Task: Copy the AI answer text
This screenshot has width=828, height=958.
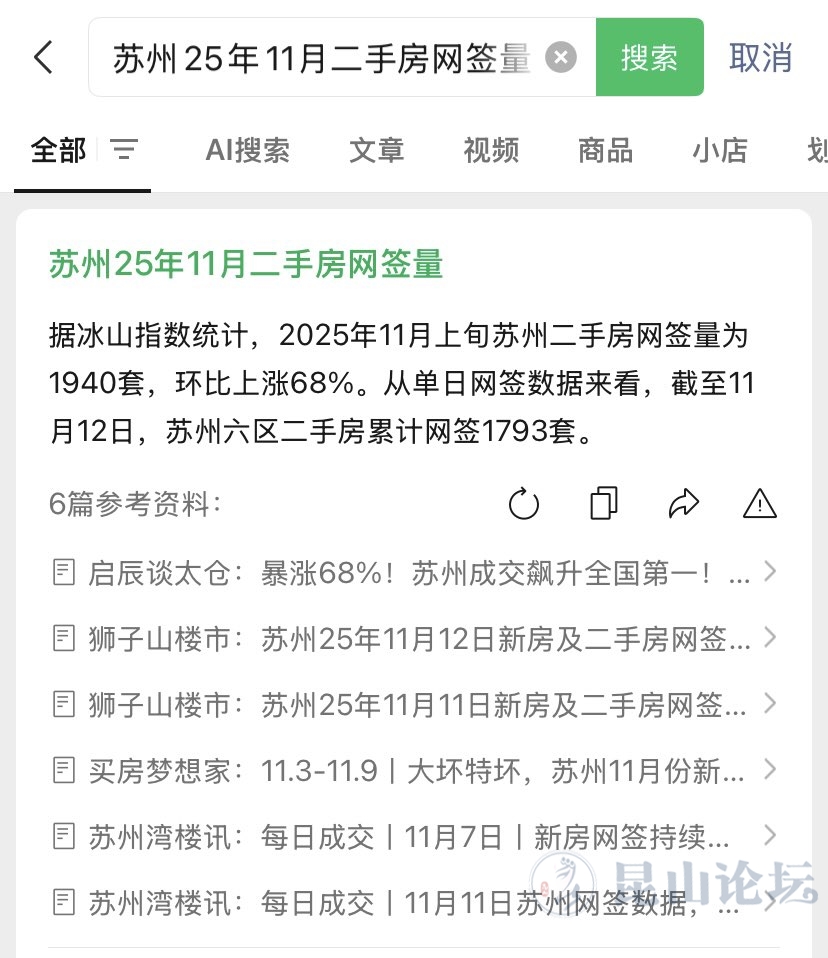Action: [x=603, y=504]
